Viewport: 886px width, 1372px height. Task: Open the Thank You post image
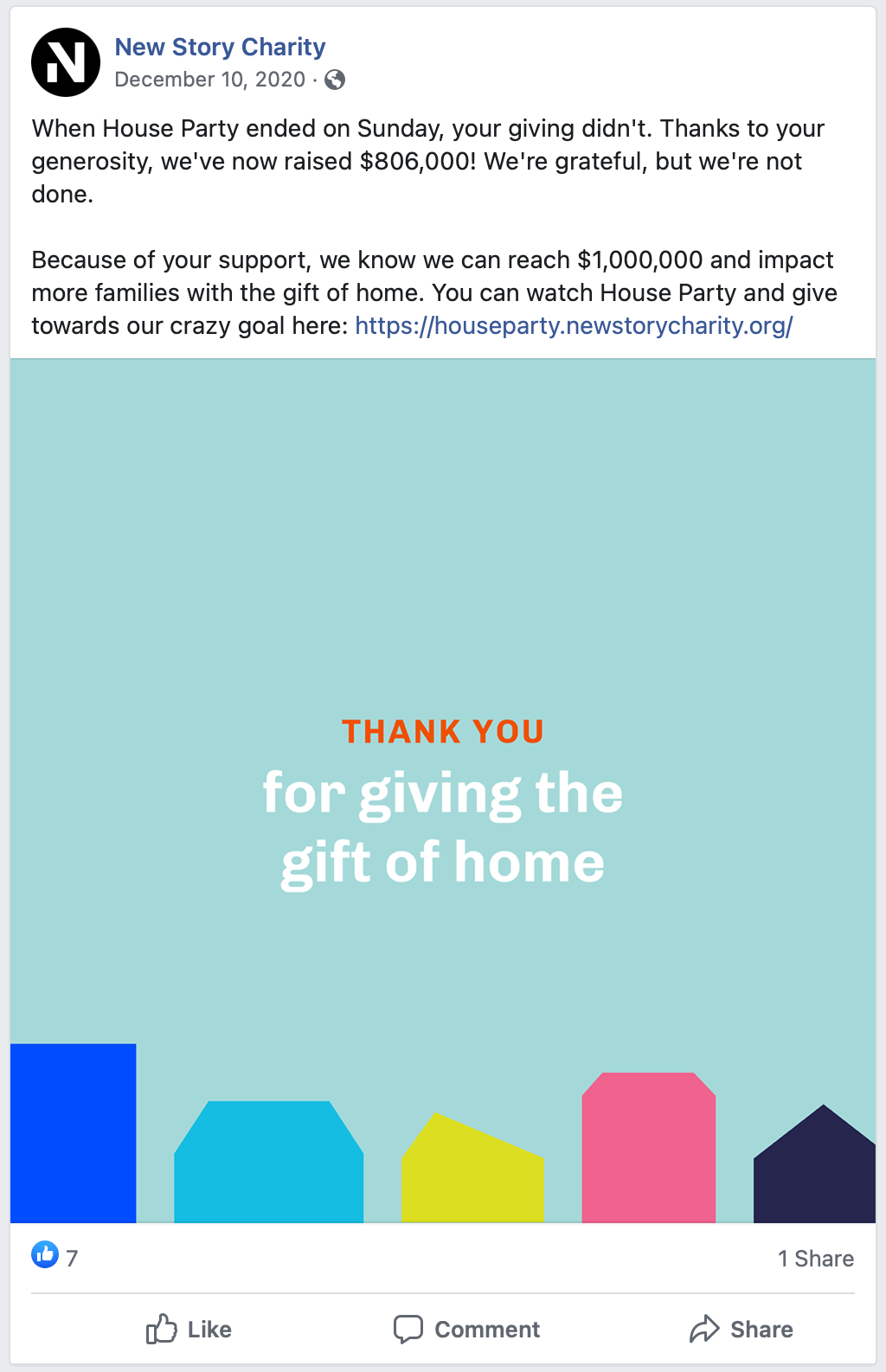pos(443,790)
